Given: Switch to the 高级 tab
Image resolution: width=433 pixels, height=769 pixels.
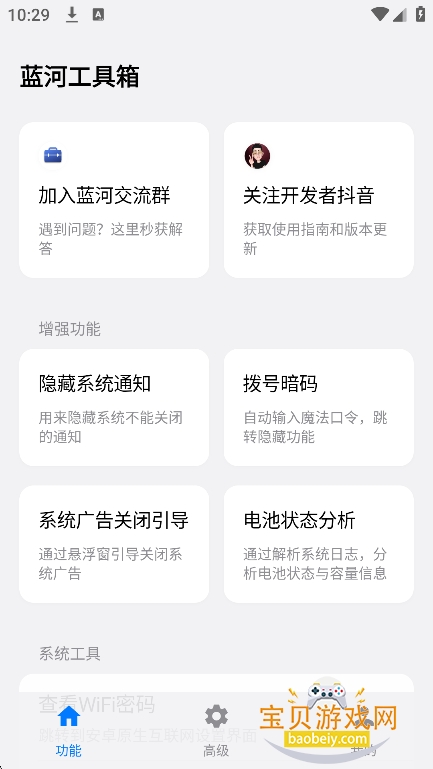Looking at the screenshot, I should coord(216,731).
